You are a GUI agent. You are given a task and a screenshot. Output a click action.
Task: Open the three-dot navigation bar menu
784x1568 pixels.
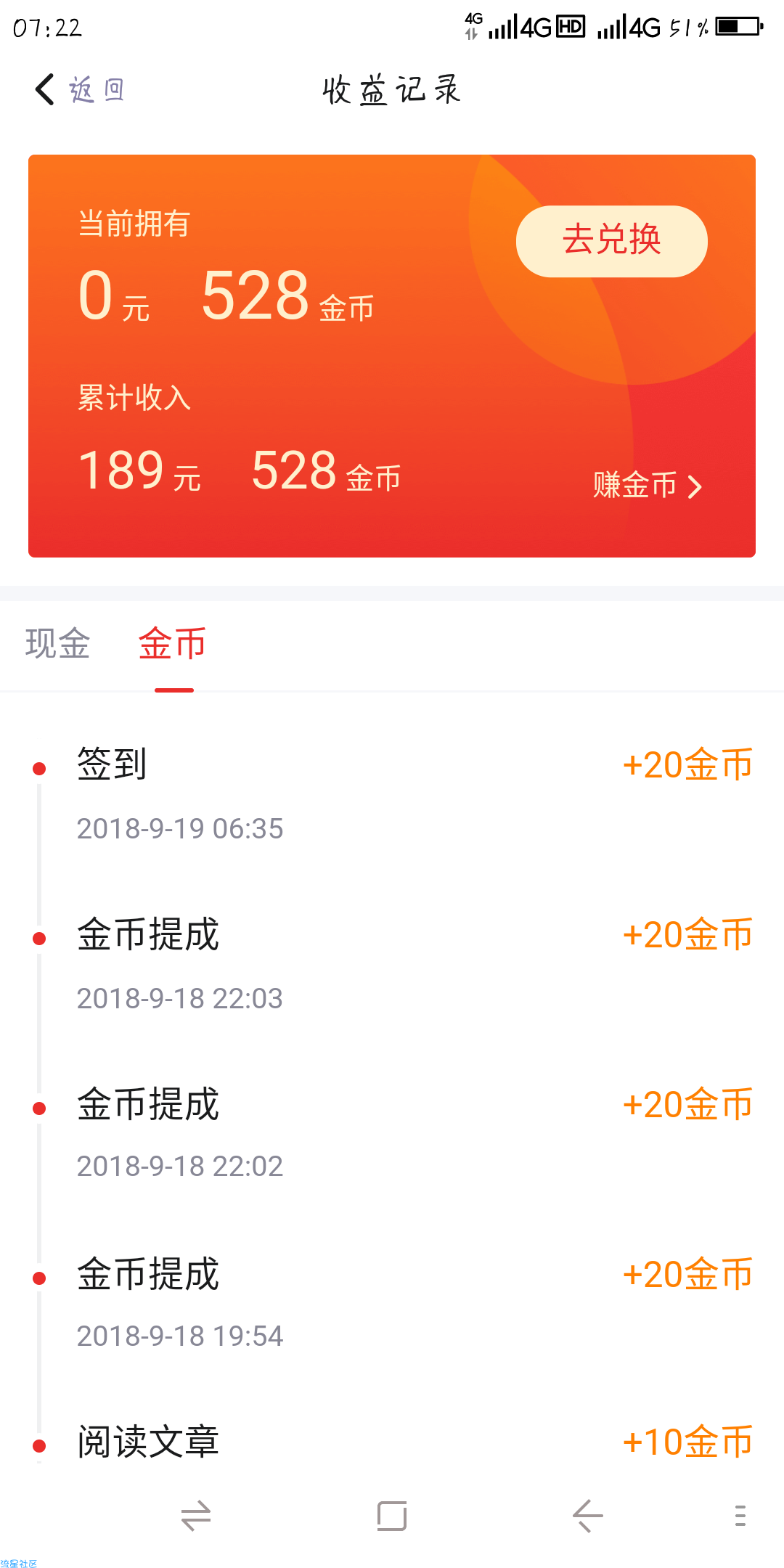pyautogui.click(x=740, y=1516)
